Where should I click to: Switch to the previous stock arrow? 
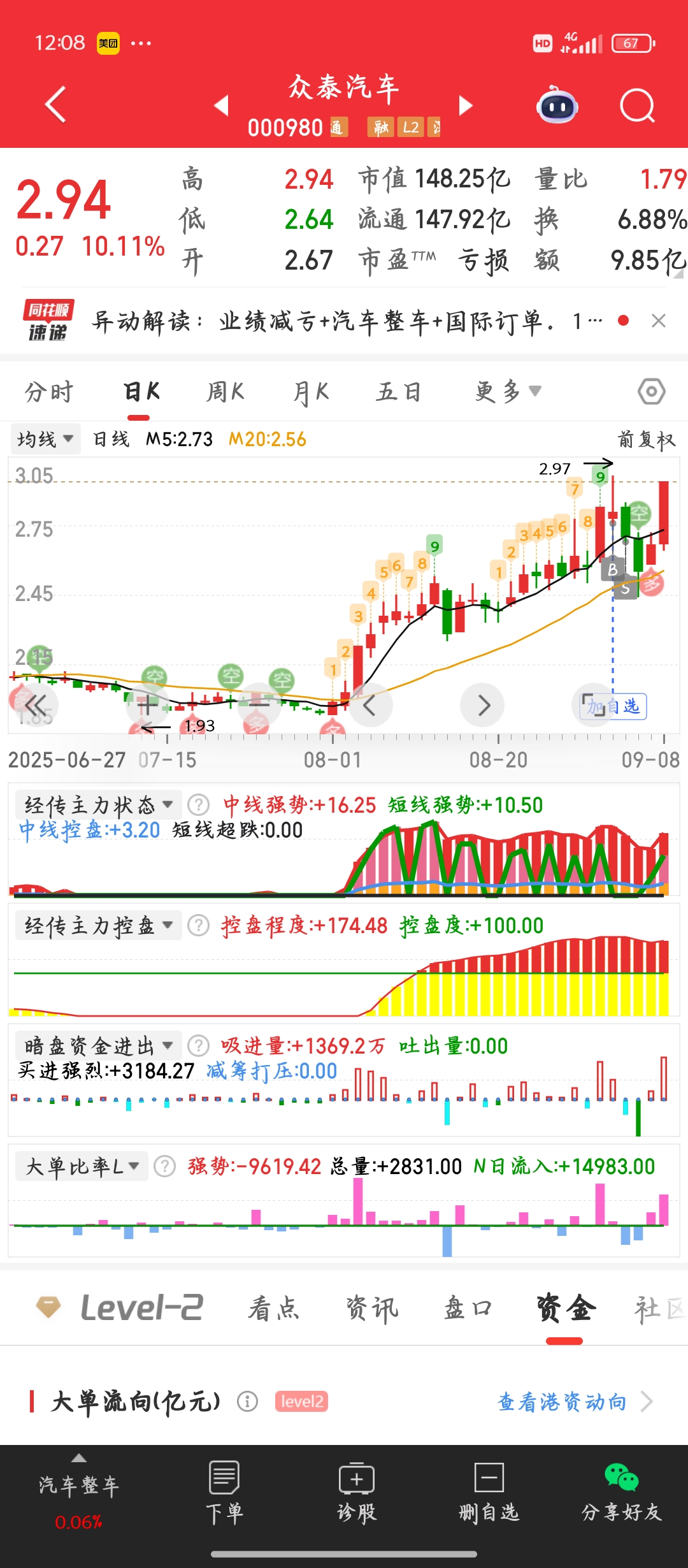tap(221, 105)
